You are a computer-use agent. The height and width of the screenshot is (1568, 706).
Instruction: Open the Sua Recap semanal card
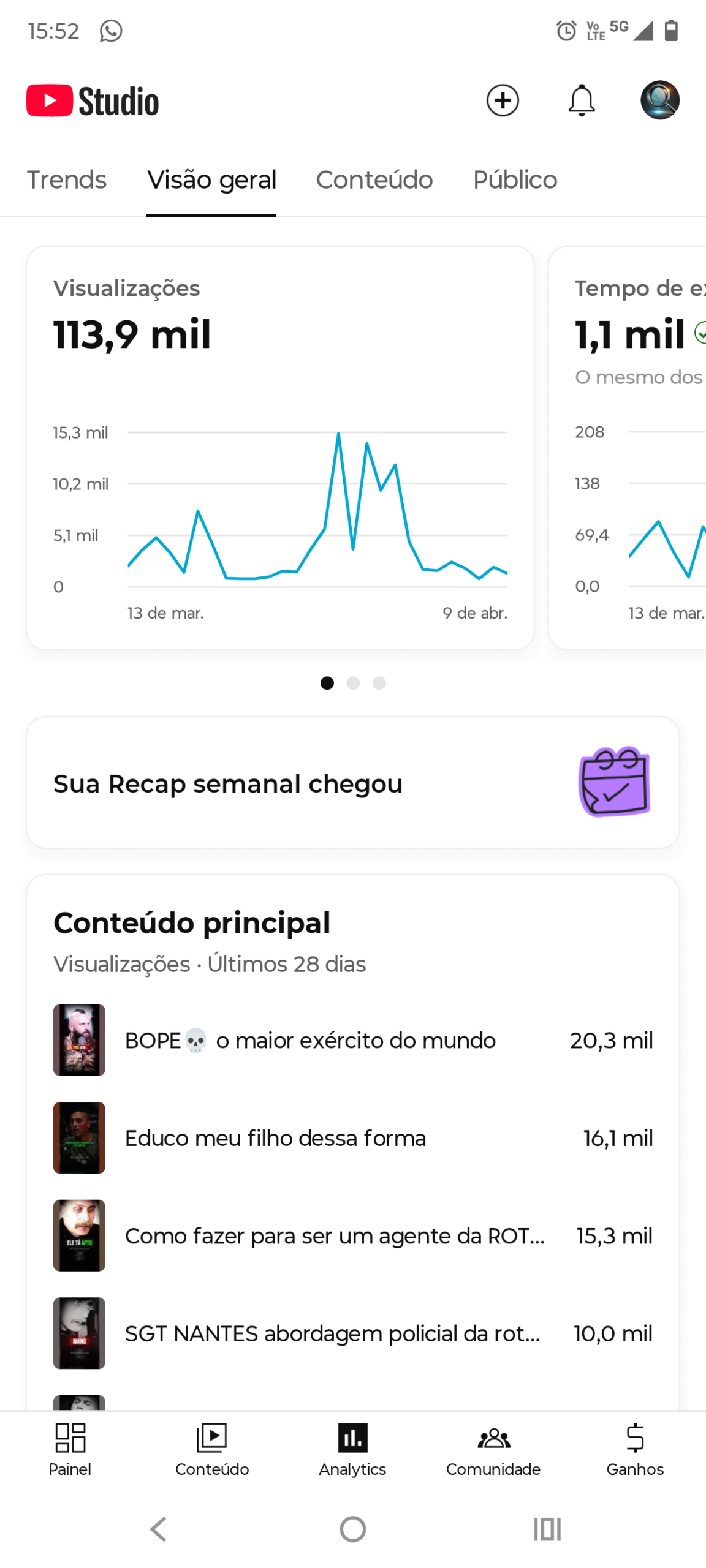pyautogui.click(x=352, y=782)
